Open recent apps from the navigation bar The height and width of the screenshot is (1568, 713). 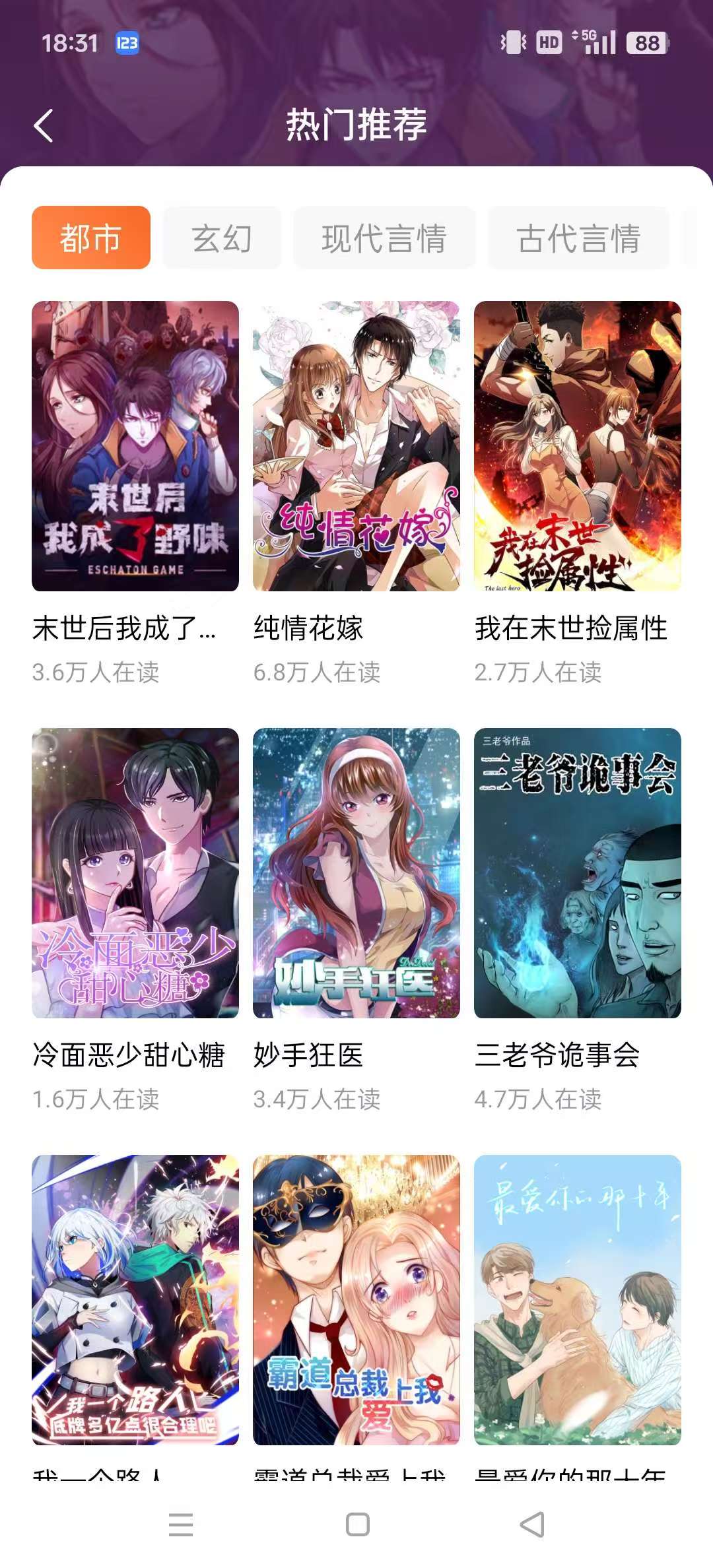(181, 1524)
